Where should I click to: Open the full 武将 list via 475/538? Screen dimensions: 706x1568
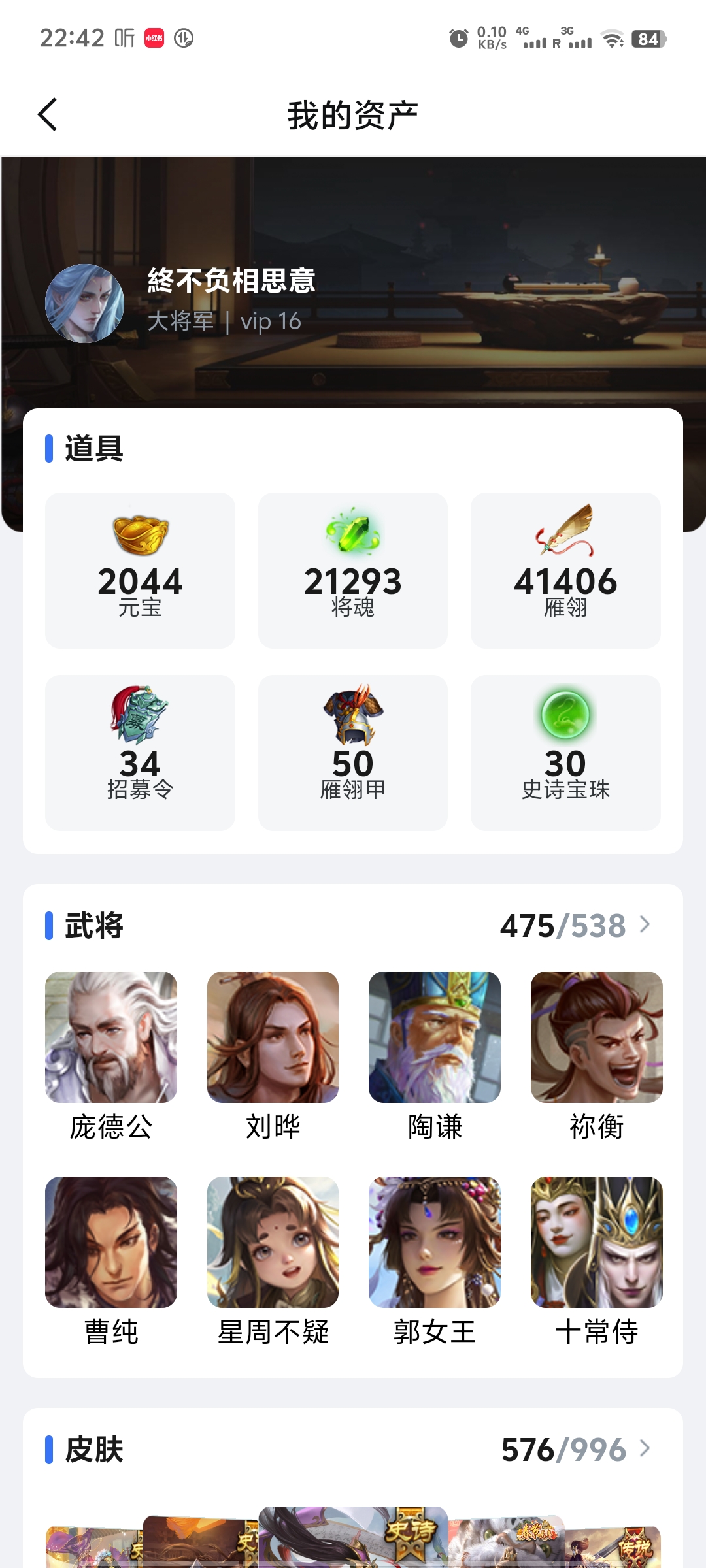point(575,926)
